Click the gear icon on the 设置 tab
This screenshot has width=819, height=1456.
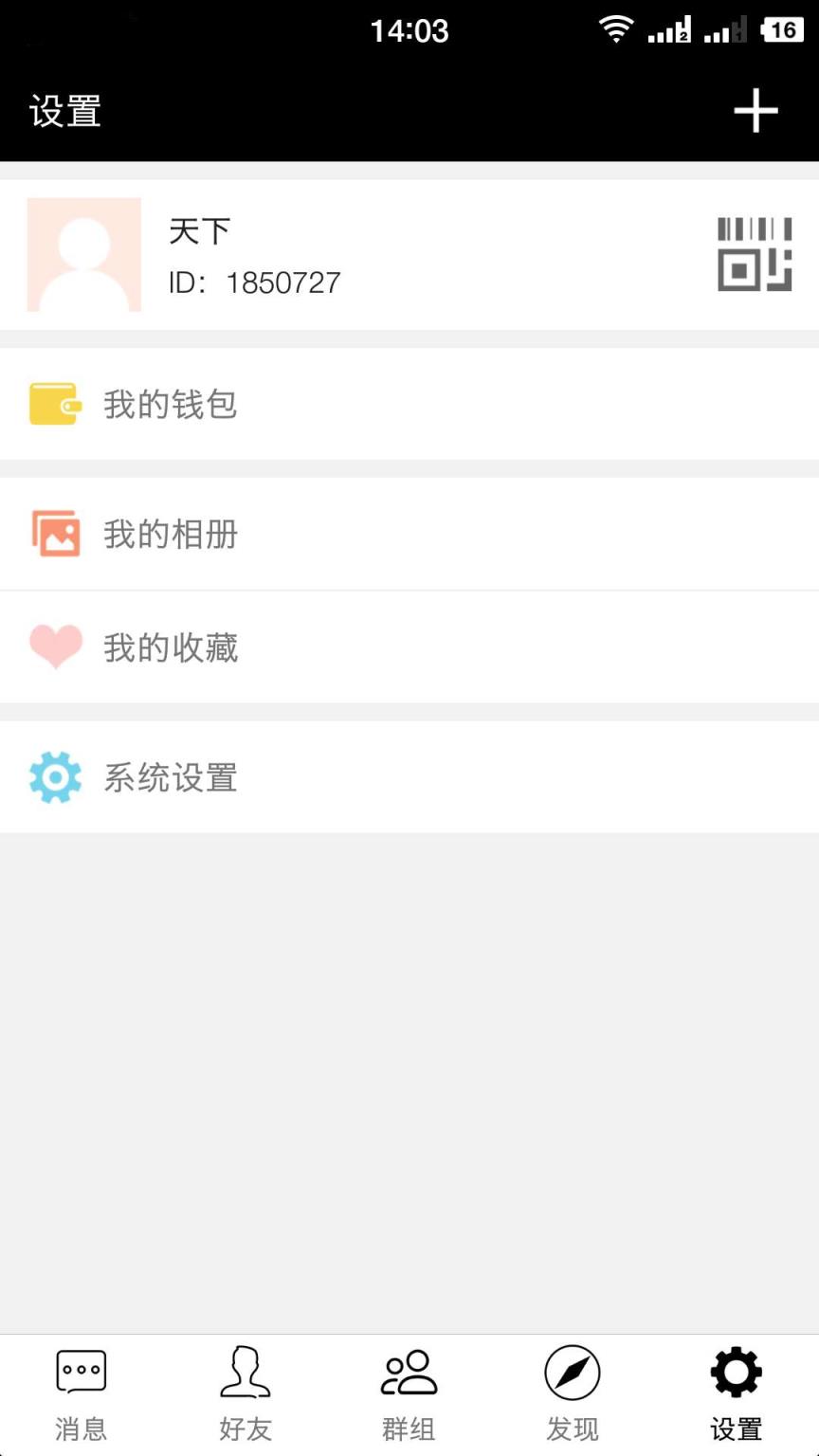click(735, 1370)
